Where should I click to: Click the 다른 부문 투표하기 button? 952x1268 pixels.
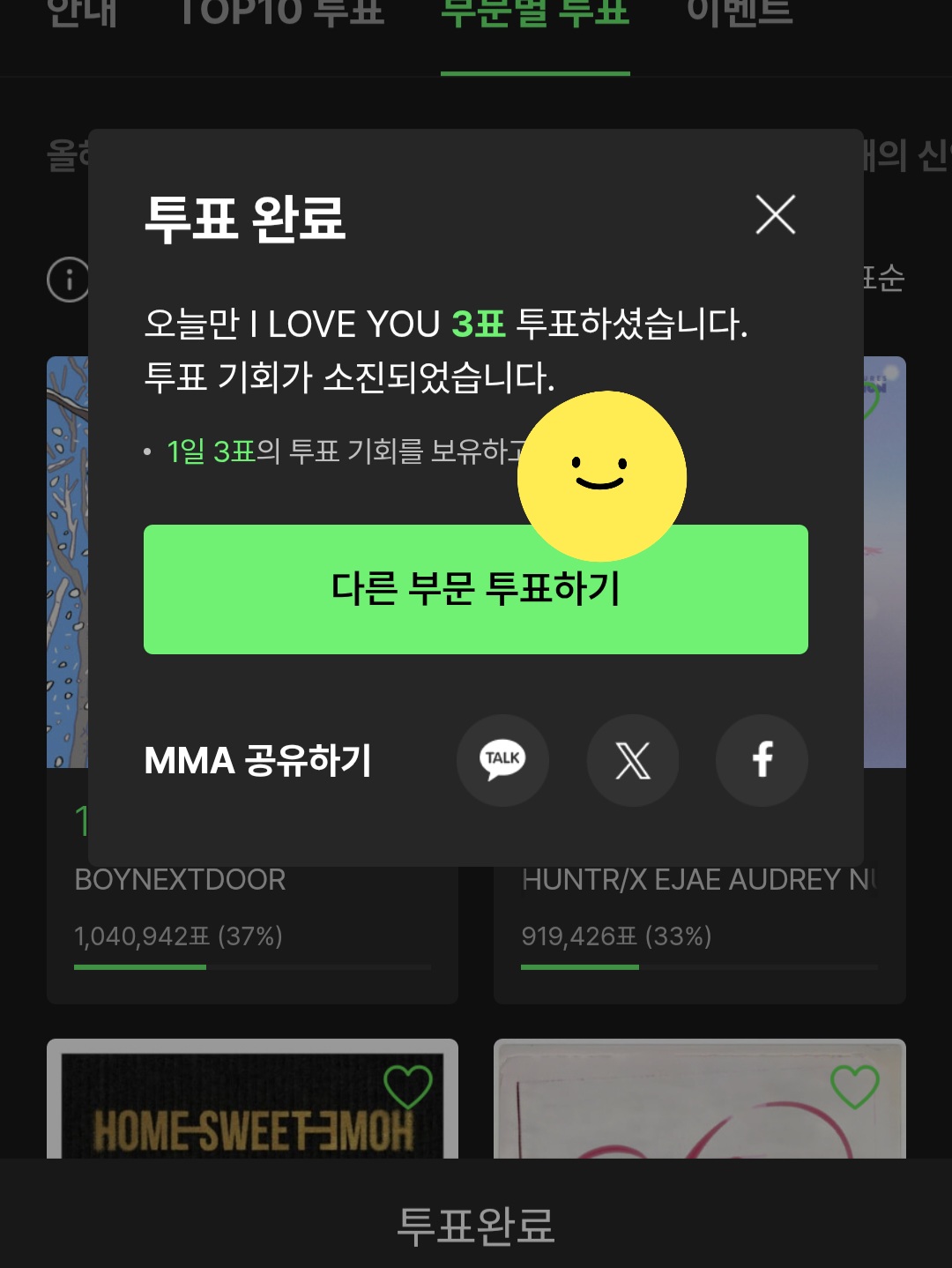tap(476, 590)
